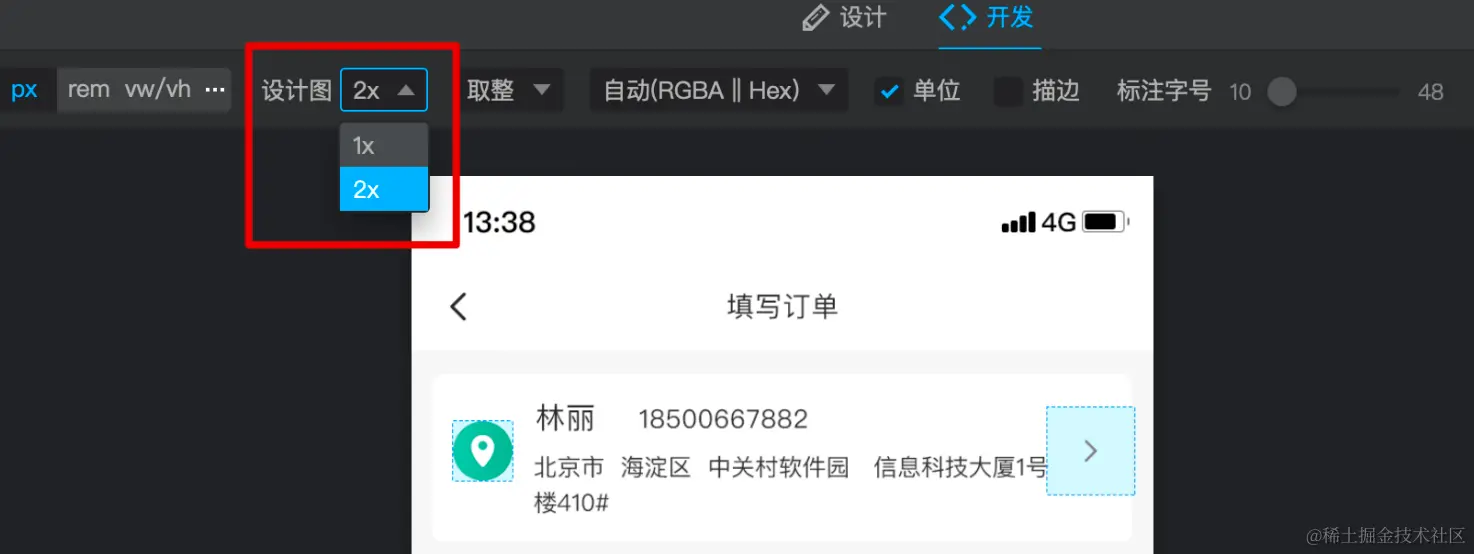Choose the rem unit option
This screenshot has width=1474, height=554.
[88, 90]
